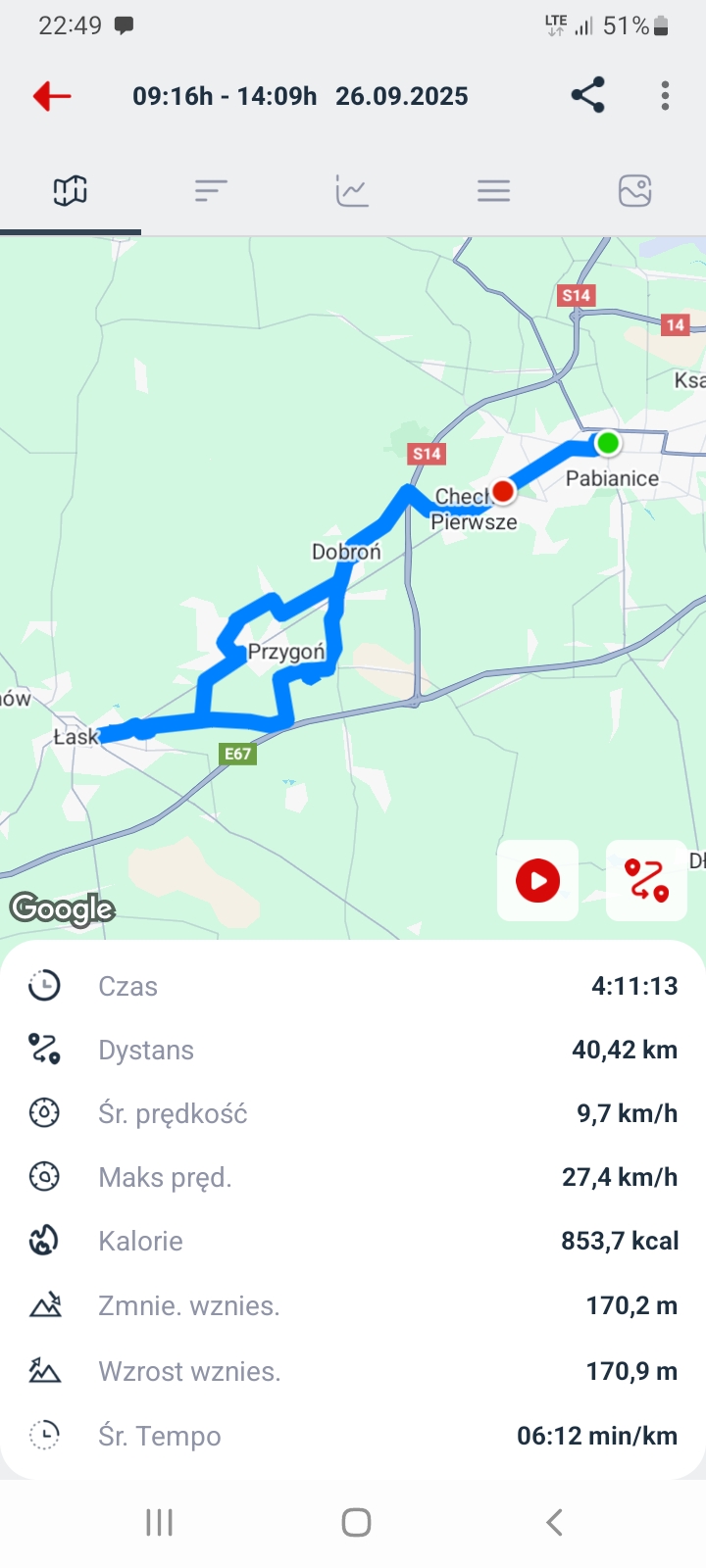Screen dimensions: 706x1568
Task: Go back using the red arrow
Action: [x=52, y=96]
